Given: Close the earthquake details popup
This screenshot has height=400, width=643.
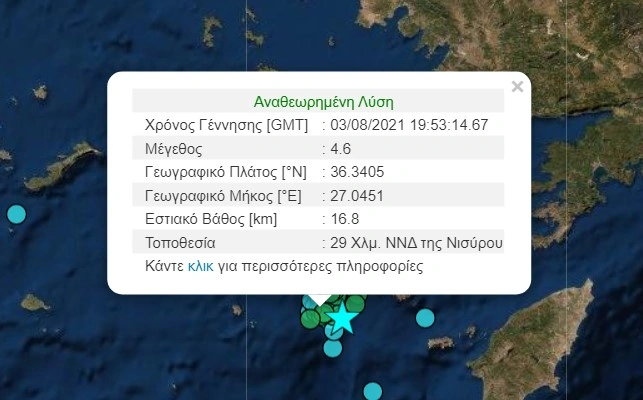Looking at the screenshot, I should (x=517, y=87).
